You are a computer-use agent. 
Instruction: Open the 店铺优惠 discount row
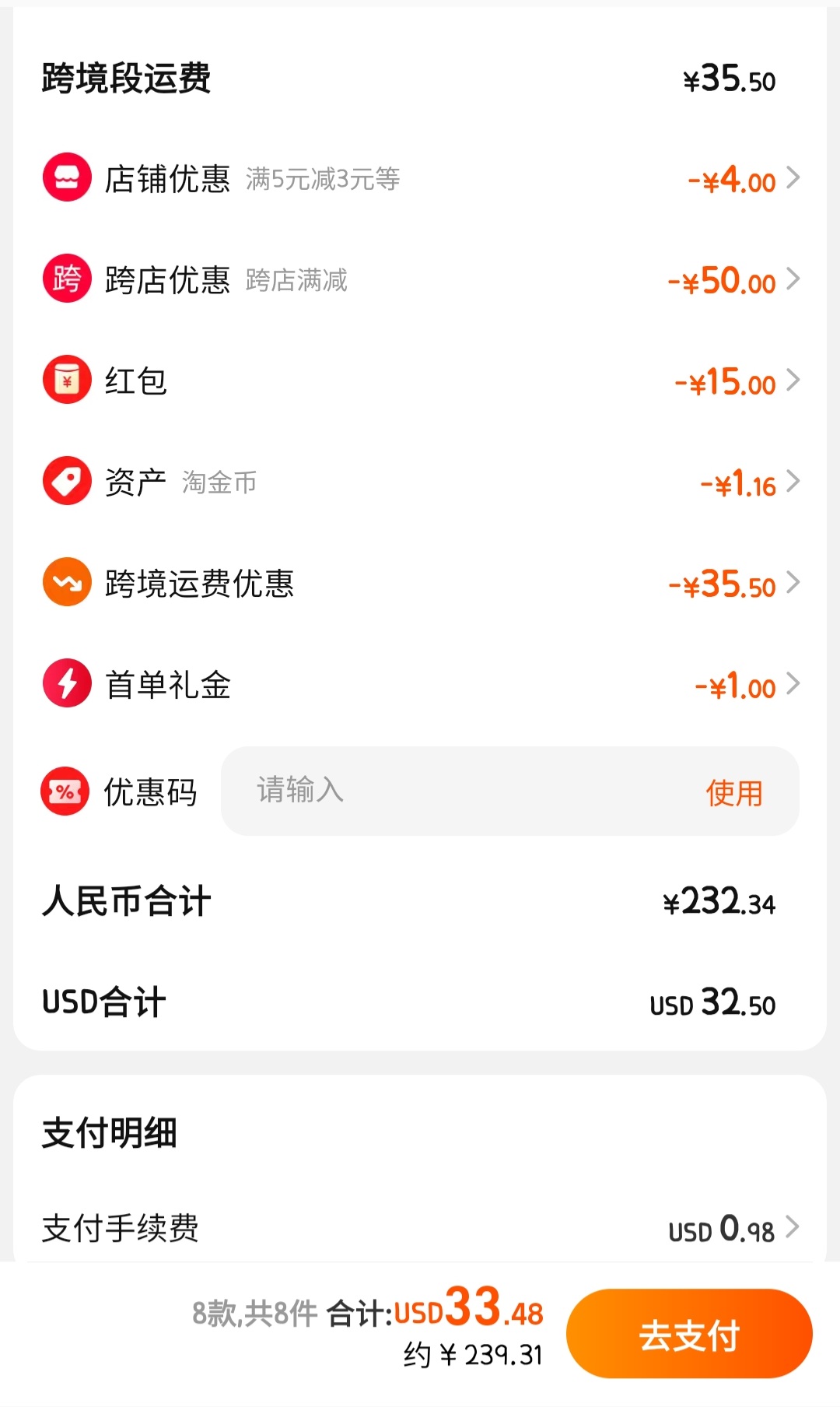click(420, 178)
